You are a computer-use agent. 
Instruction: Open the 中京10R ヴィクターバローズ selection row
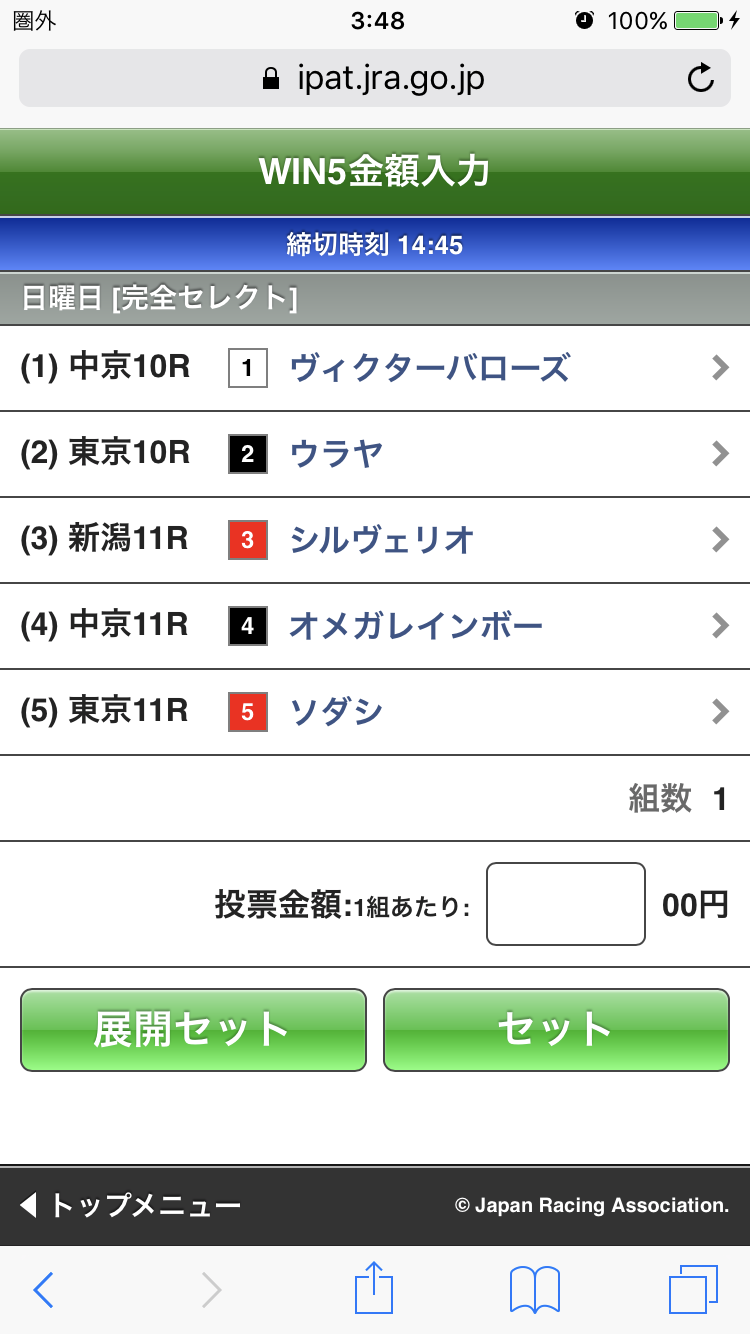375,369
